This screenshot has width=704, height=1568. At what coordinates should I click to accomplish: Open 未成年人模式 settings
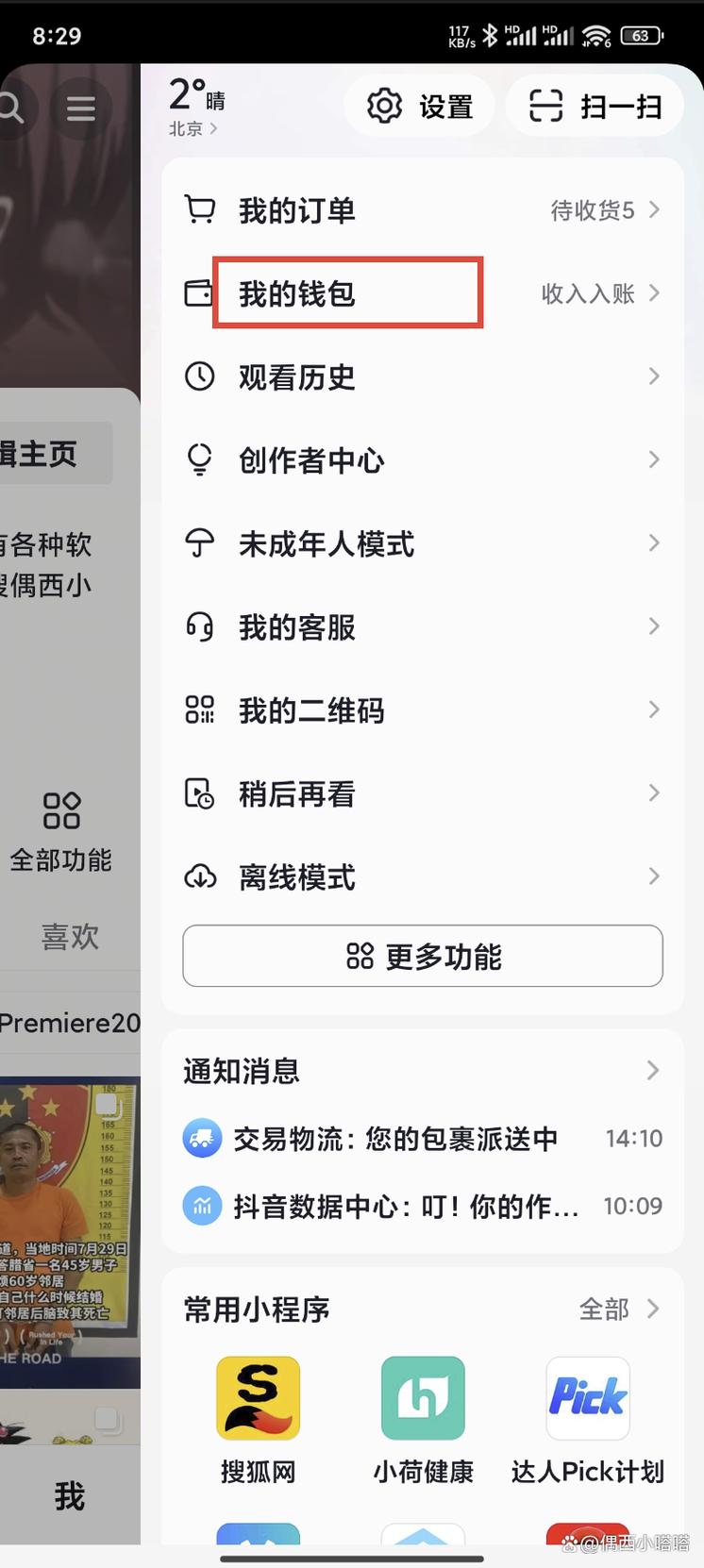pyautogui.click(x=422, y=543)
